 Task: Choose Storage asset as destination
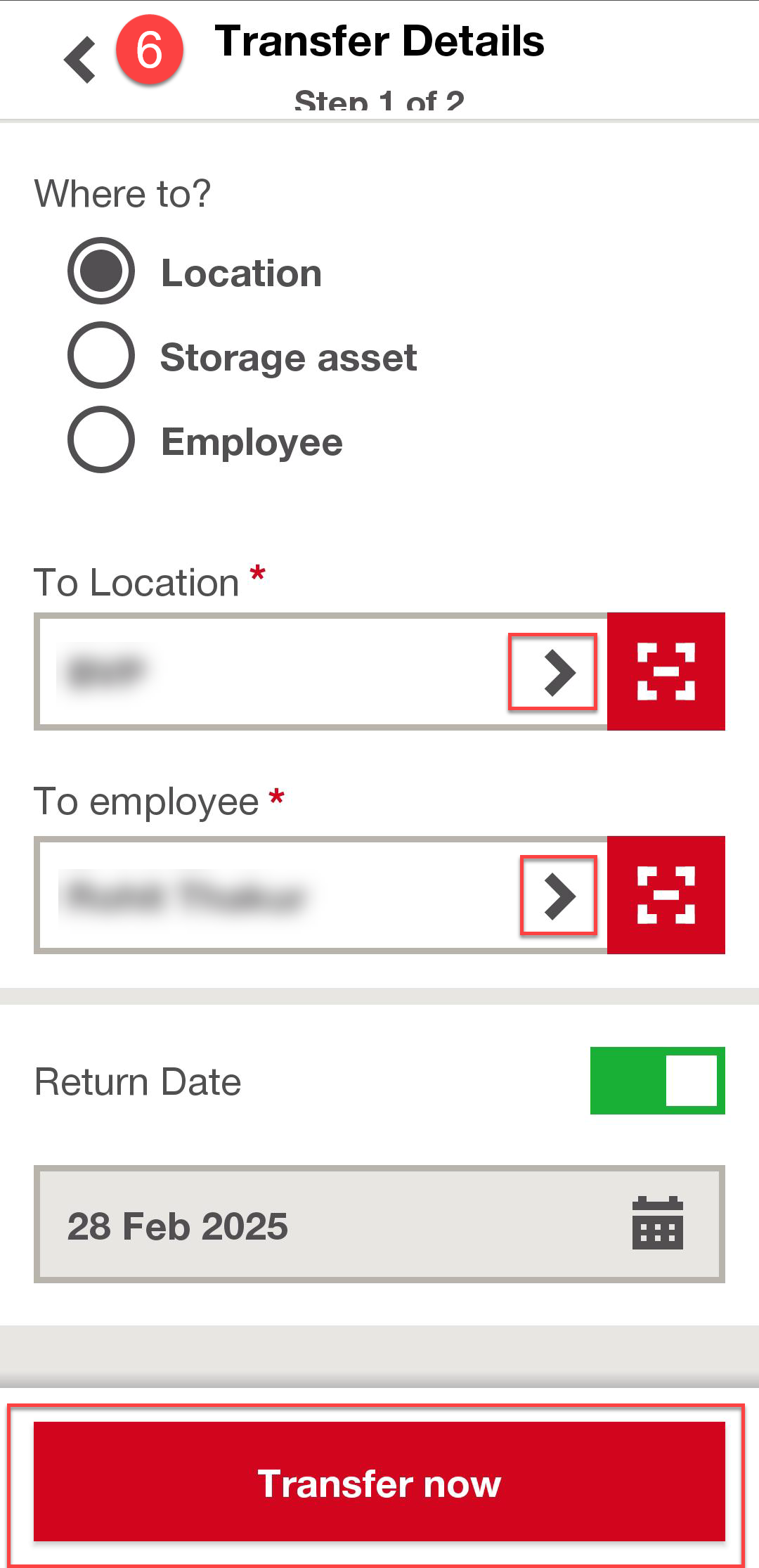(101, 355)
